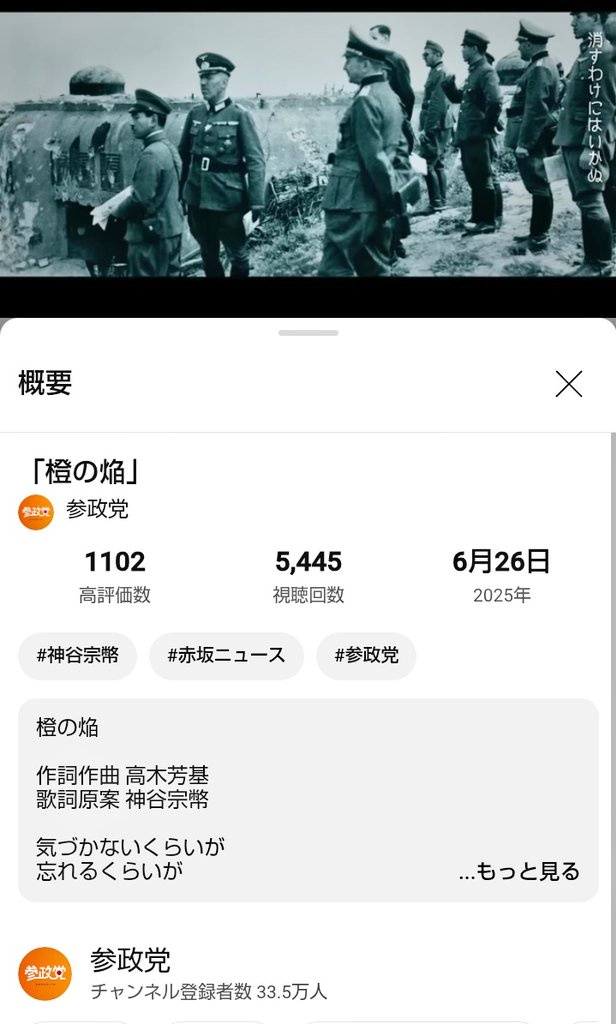Tap the panel's top drag handle

coord(308,332)
